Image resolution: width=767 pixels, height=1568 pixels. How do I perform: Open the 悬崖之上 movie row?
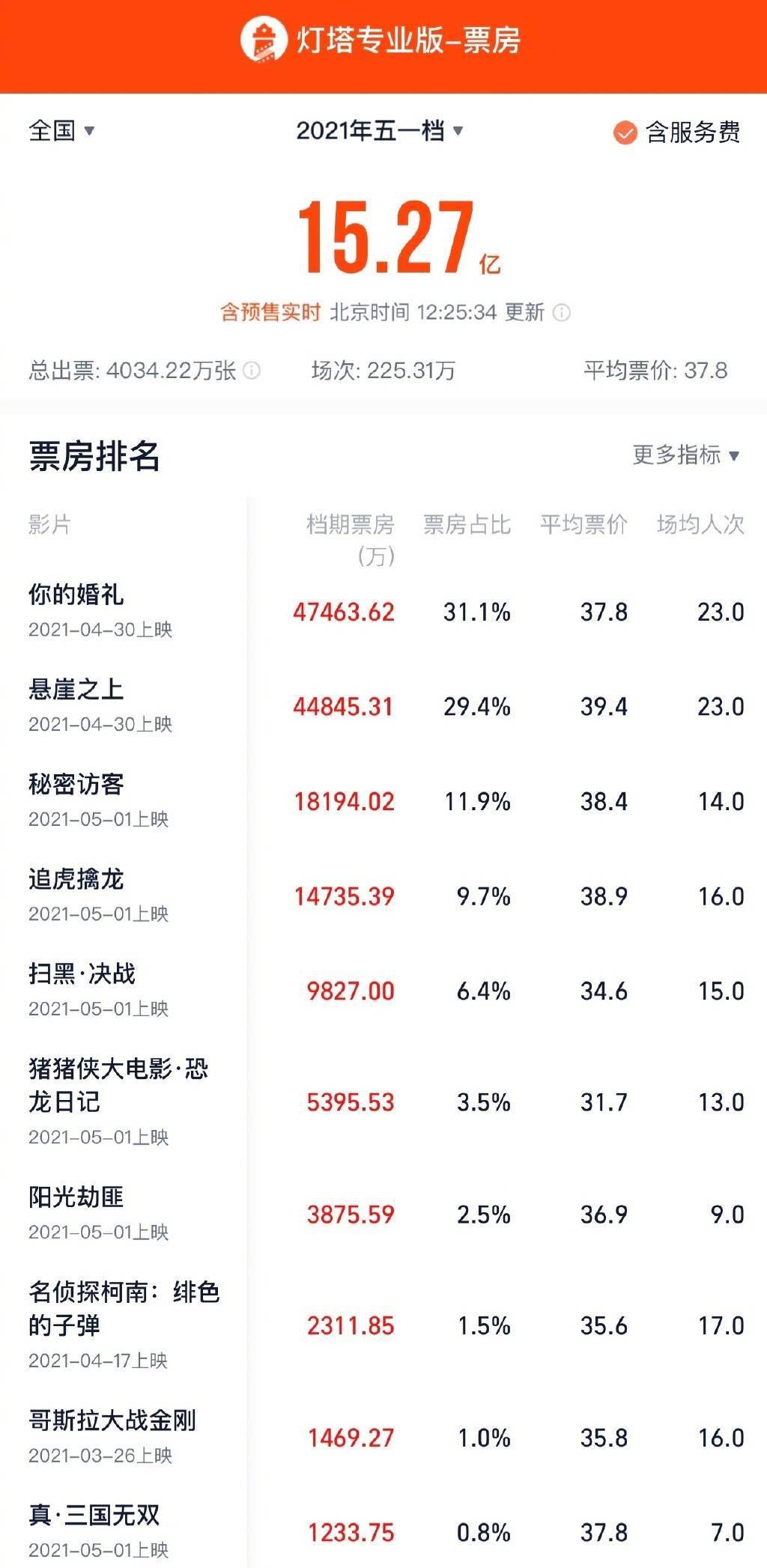pyautogui.click(x=383, y=706)
